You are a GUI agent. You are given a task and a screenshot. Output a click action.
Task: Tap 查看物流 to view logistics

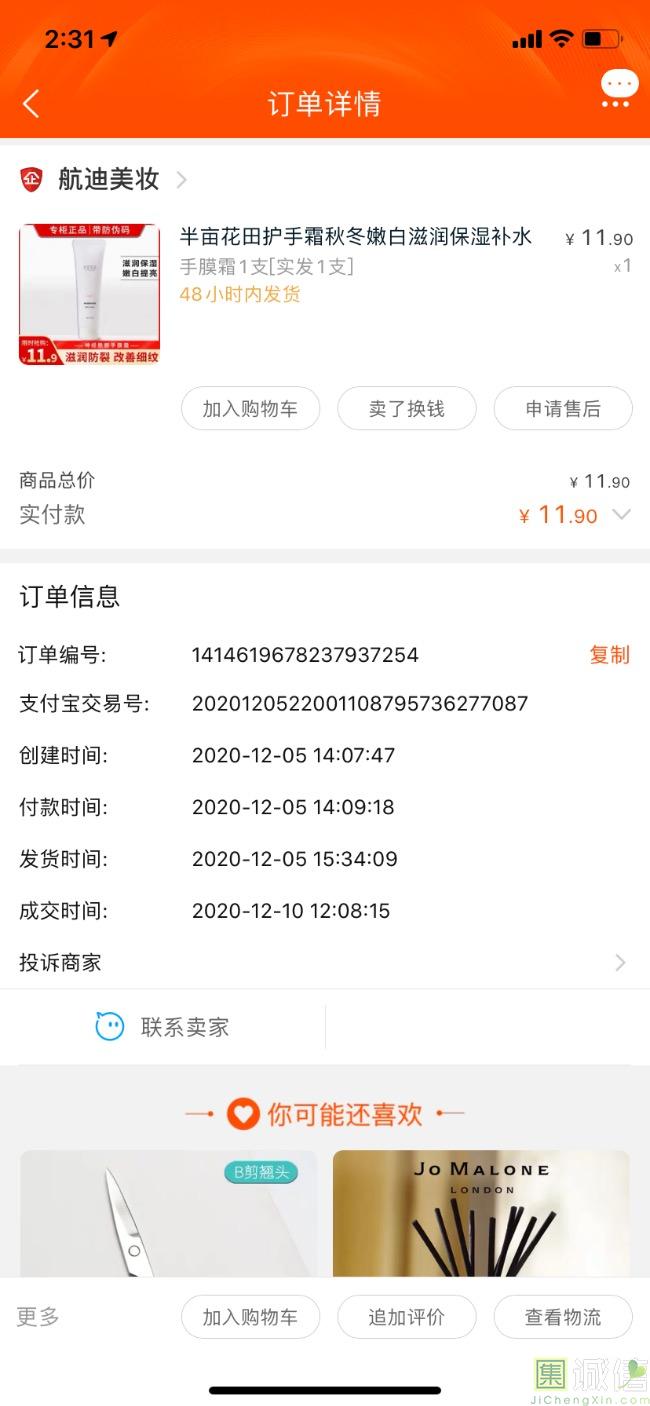[x=563, y=1317]
